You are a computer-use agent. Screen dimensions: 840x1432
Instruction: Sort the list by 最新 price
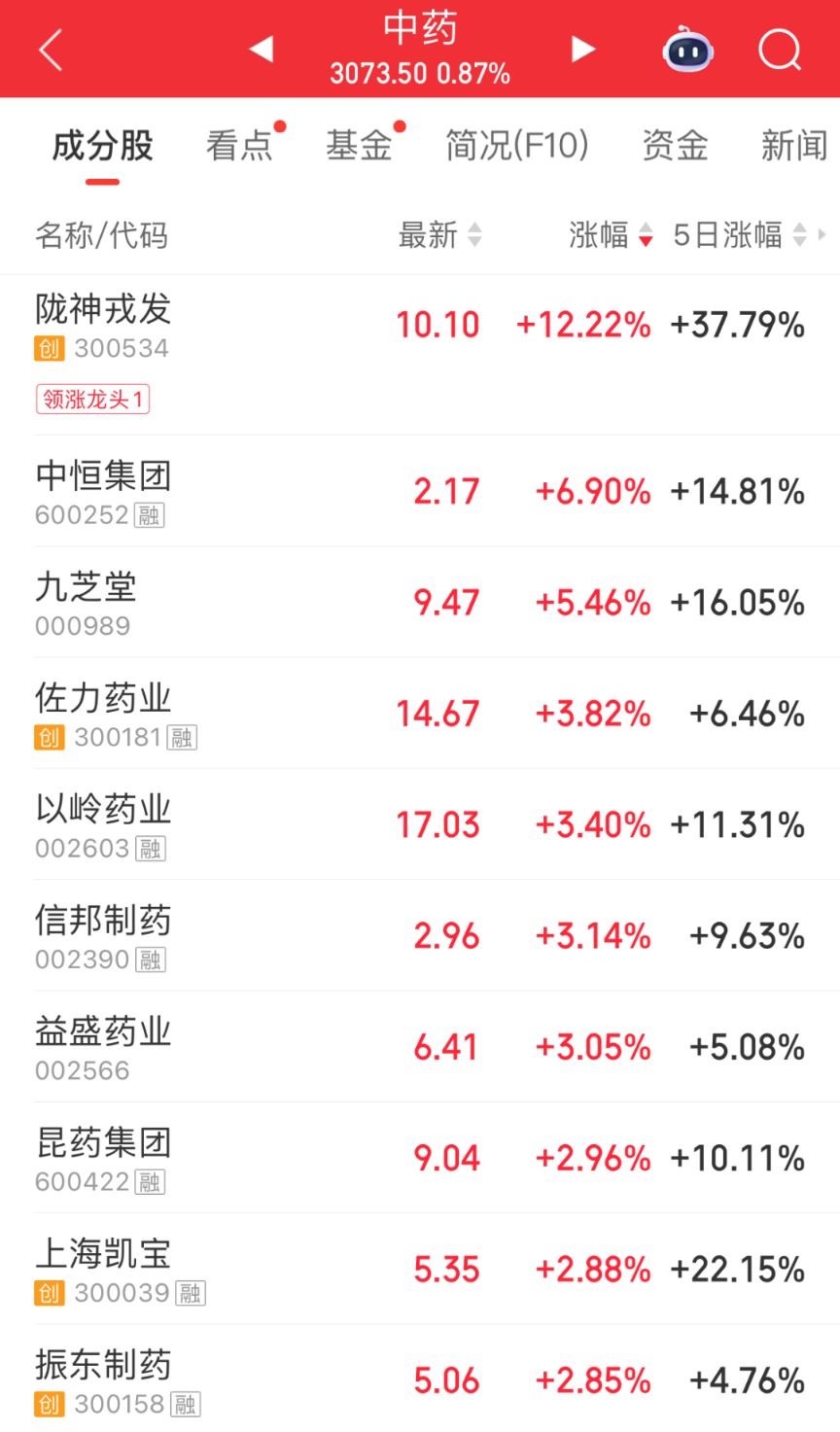[x=439, y=235]
